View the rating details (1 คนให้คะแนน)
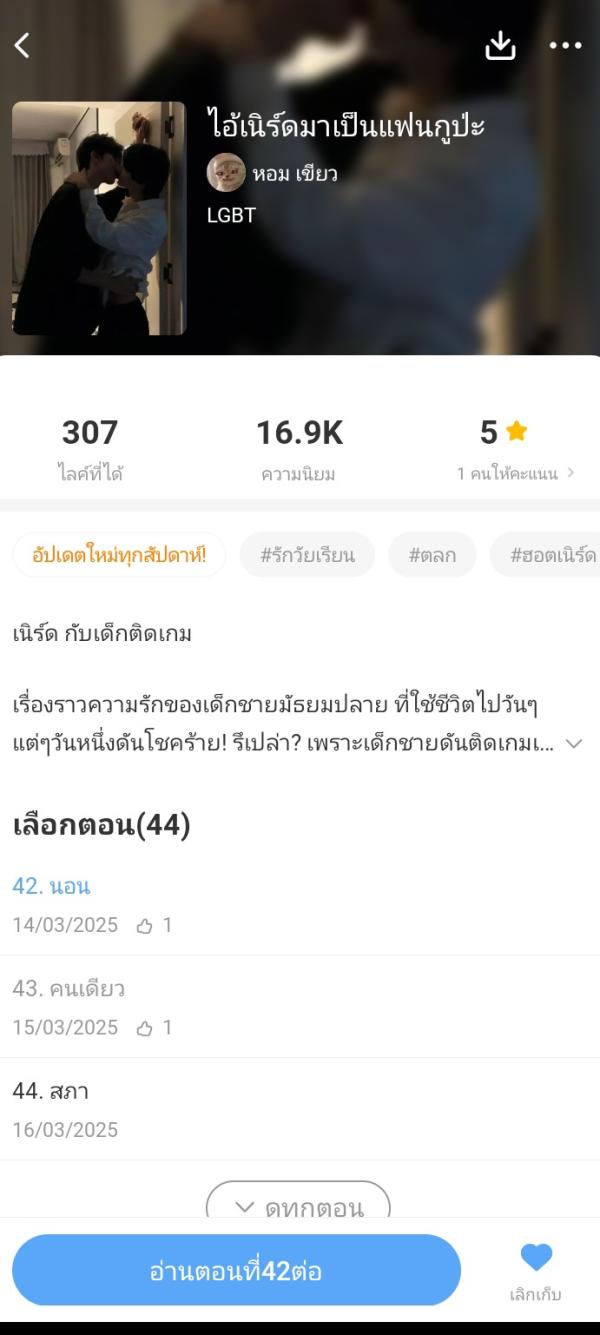 click(x=515, y=473)
